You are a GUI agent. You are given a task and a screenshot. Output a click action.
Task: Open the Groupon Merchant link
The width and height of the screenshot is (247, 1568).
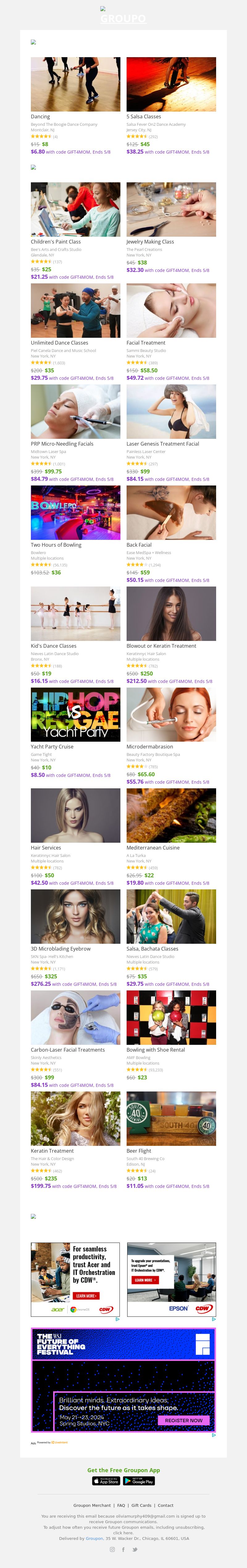92,1505
